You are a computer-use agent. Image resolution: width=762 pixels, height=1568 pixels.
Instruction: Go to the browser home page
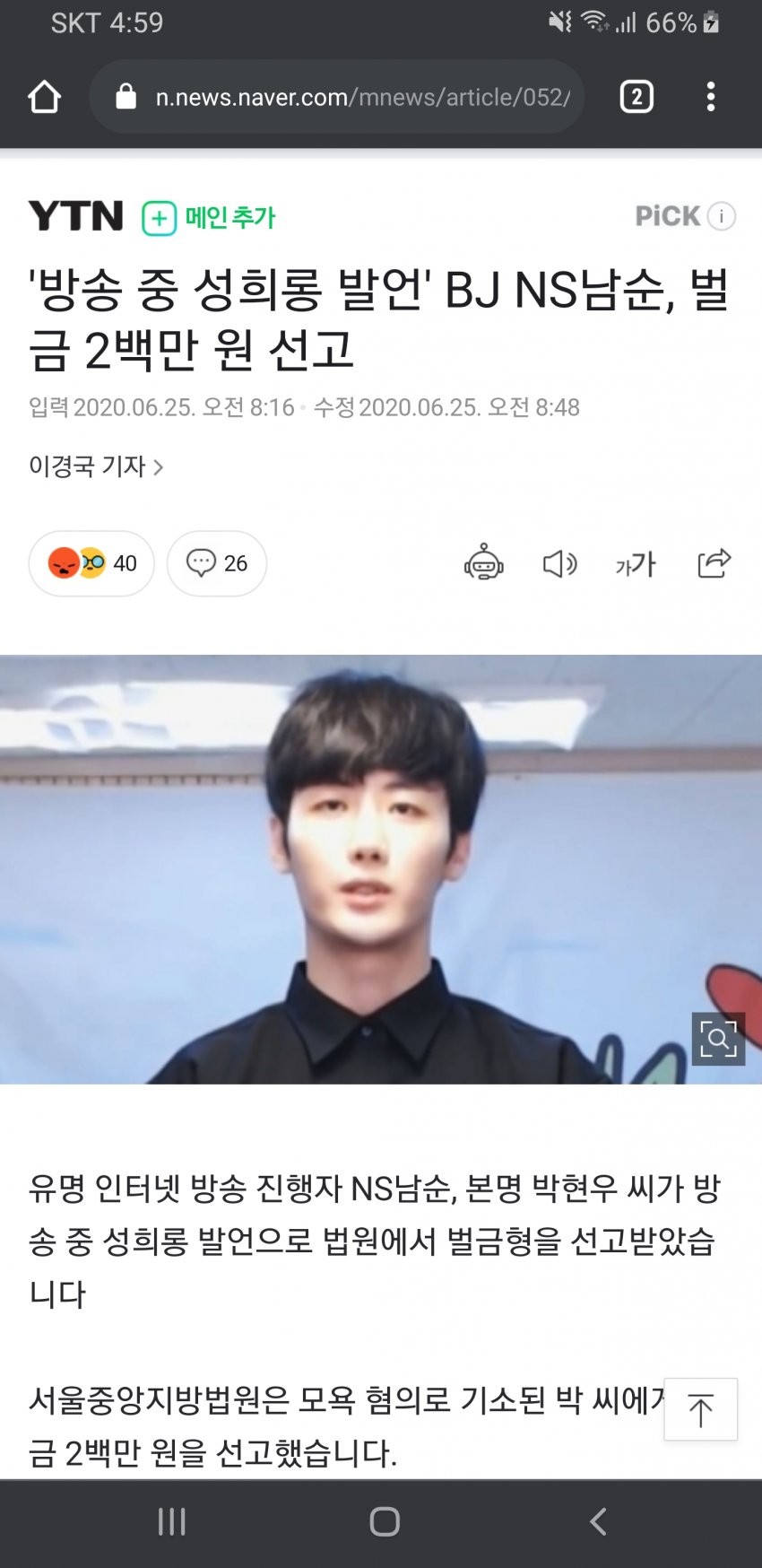[x=44, y=97]
